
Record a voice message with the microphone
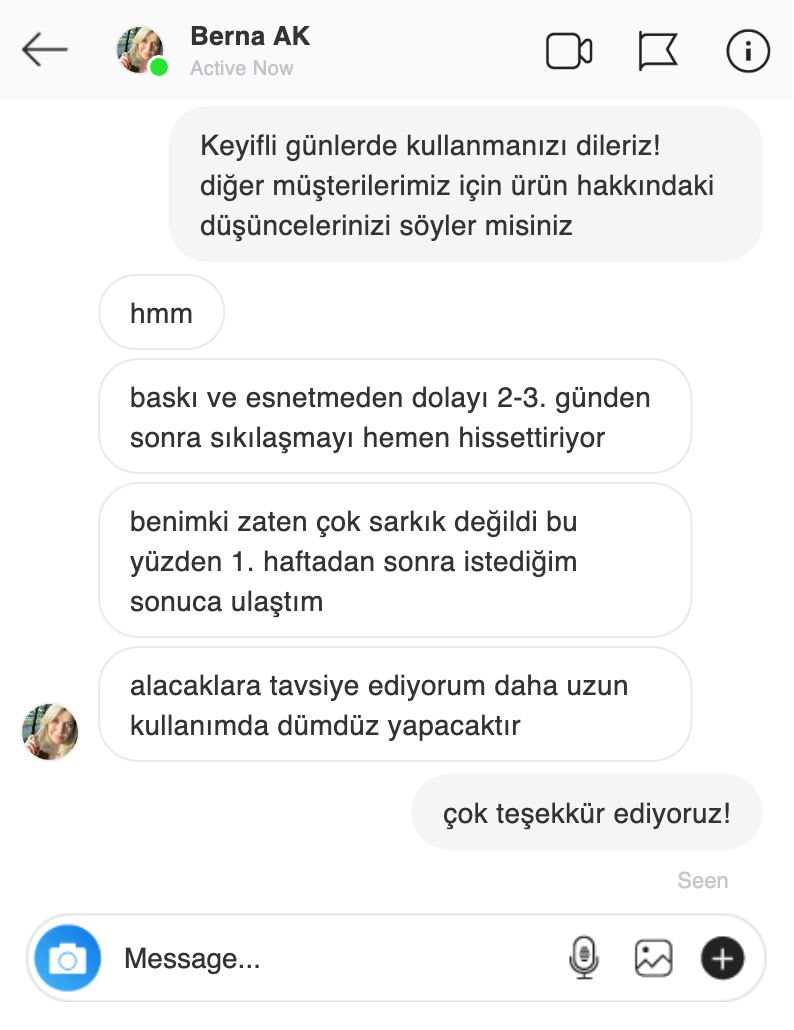[x=582, y=958]
